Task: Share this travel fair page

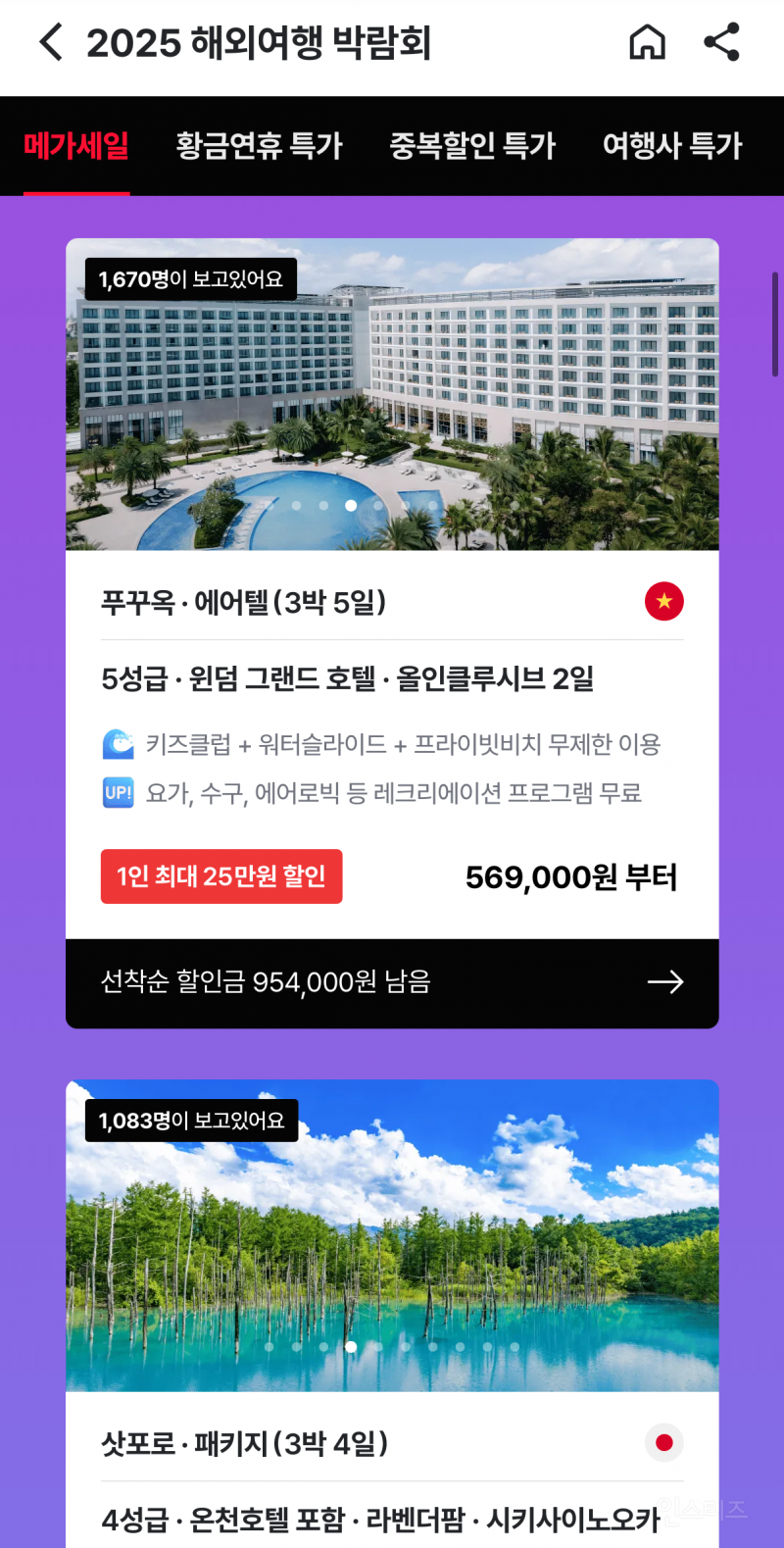Action: (x=722, y=43)
